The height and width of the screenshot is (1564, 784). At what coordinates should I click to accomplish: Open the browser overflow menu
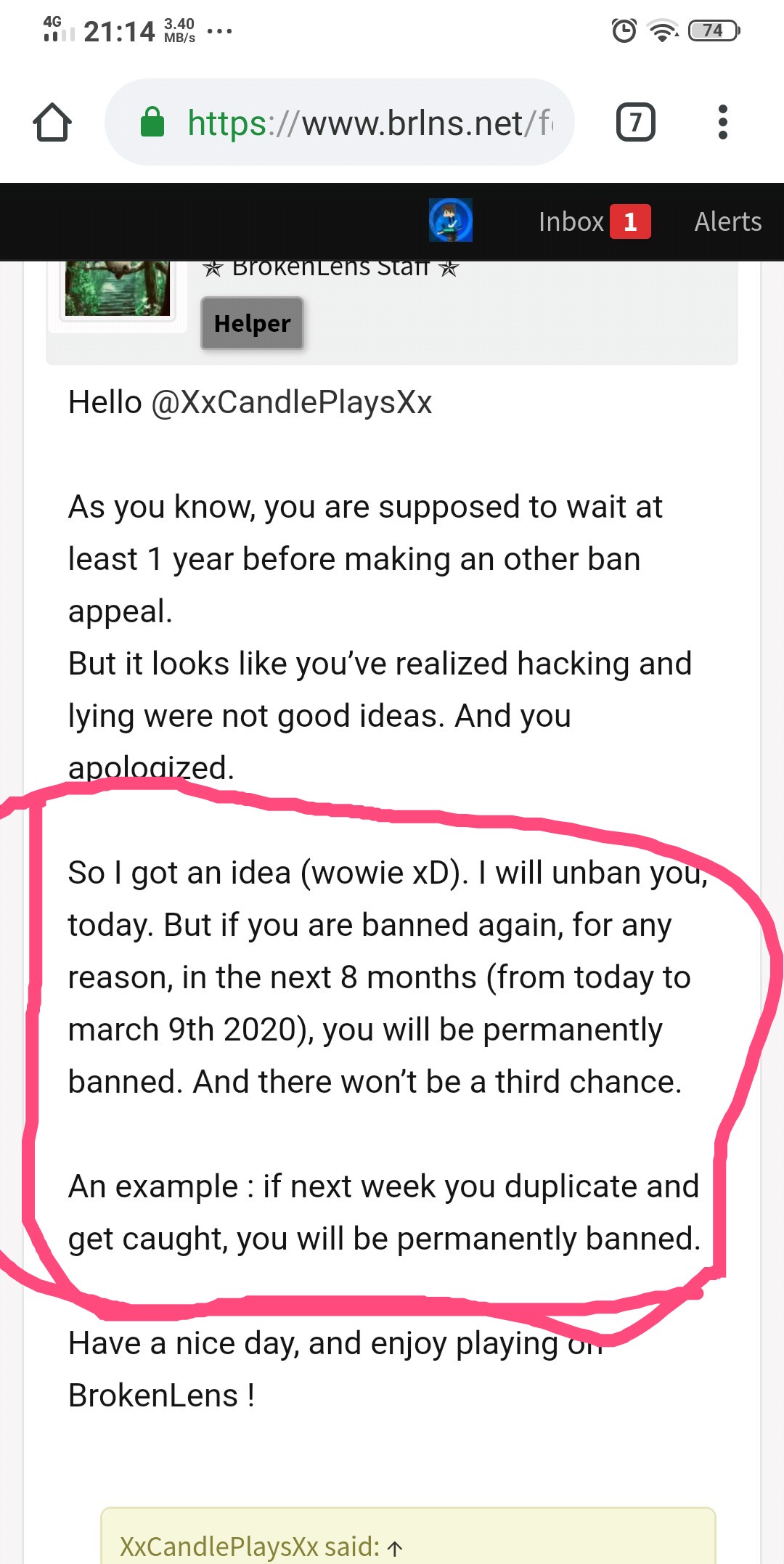click(x=722, y=122)
